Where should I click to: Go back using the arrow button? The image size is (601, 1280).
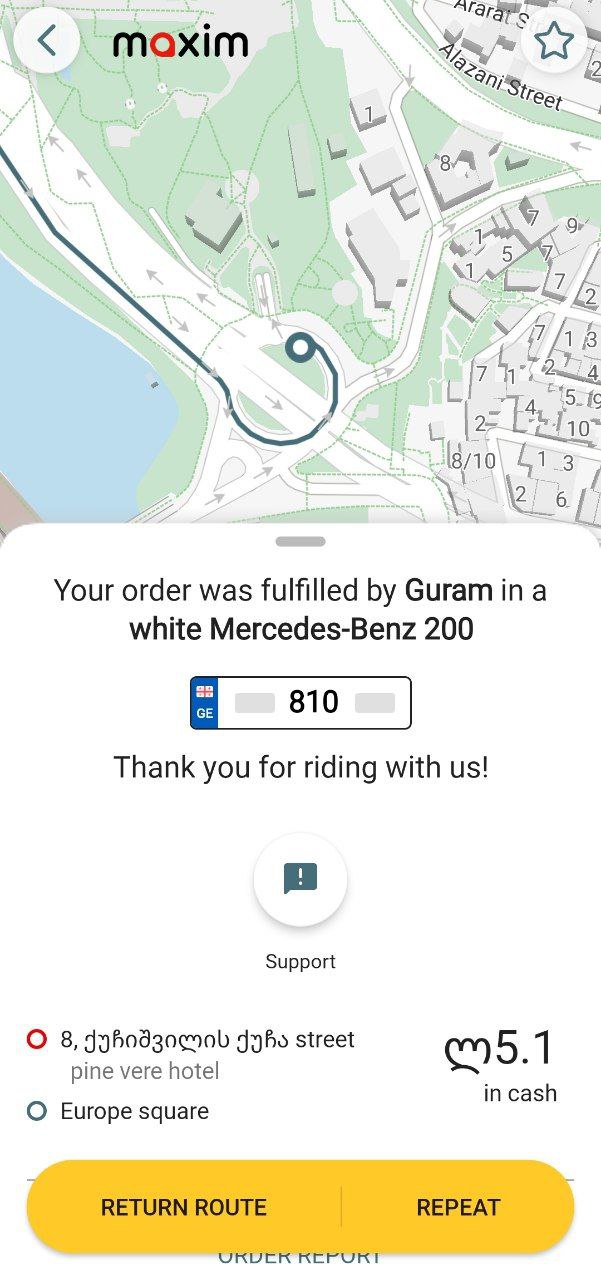click(46, 42)
